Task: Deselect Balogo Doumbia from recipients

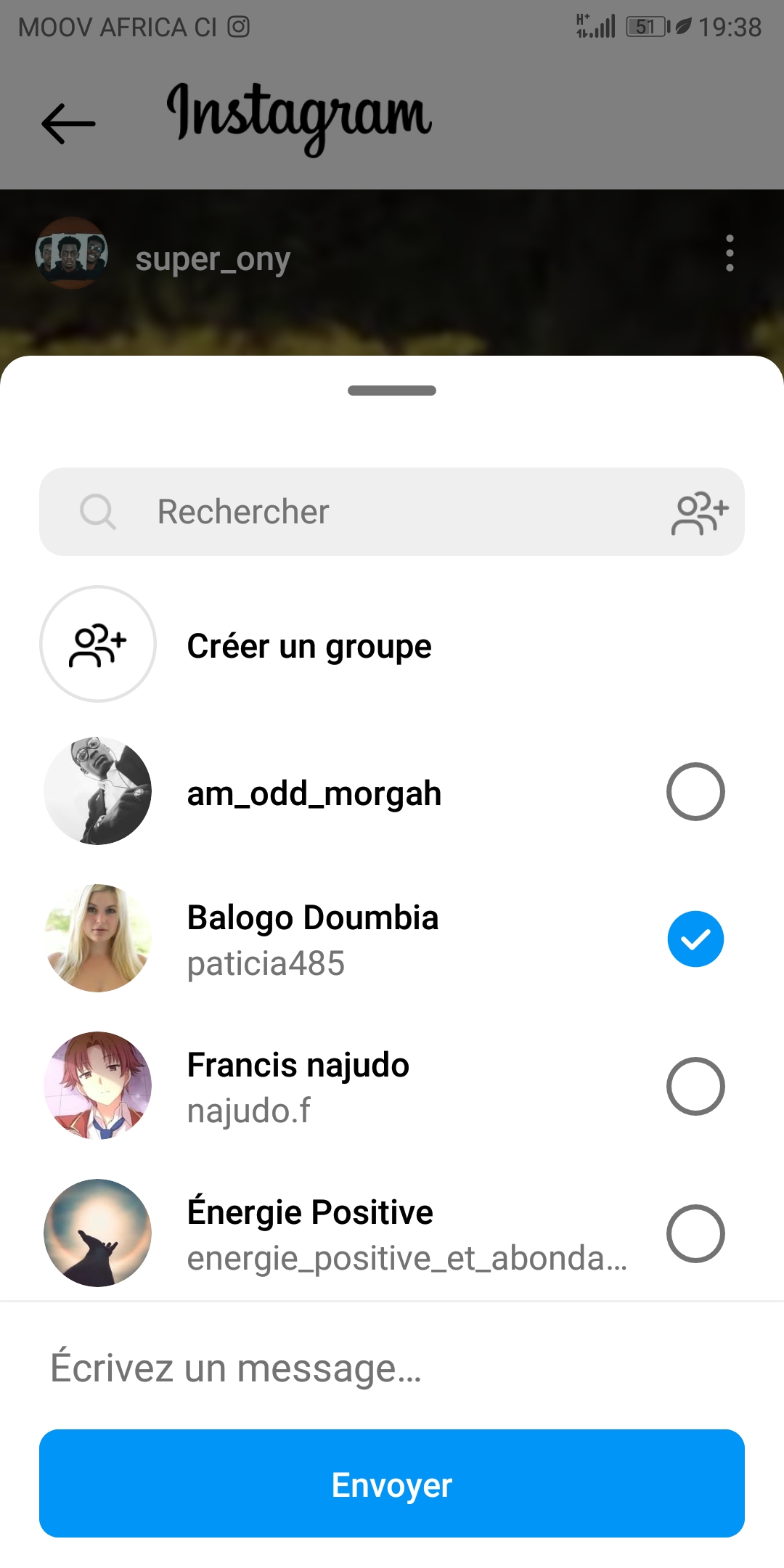Action: point(695,939)
